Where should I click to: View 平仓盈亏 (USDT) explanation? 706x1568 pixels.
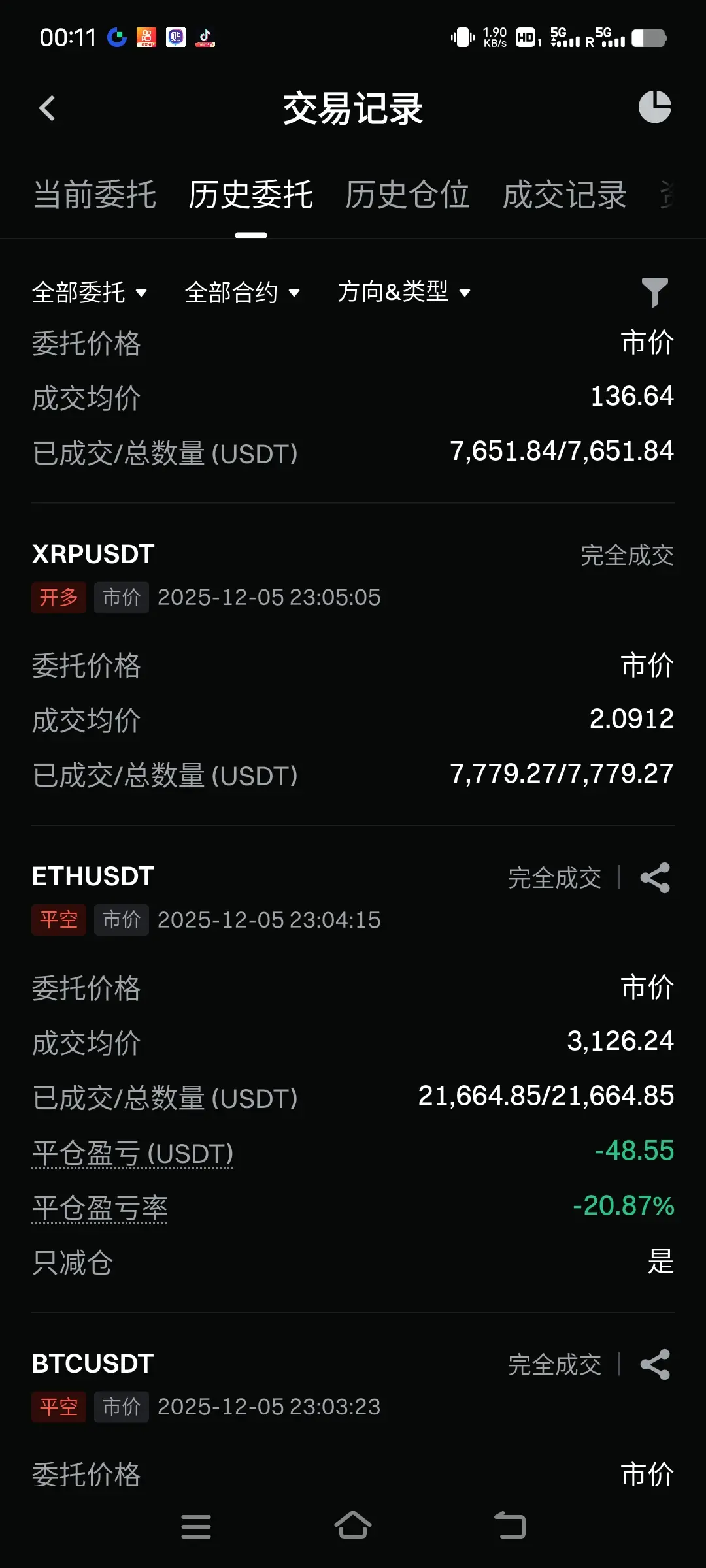(x=133, y=1153)
